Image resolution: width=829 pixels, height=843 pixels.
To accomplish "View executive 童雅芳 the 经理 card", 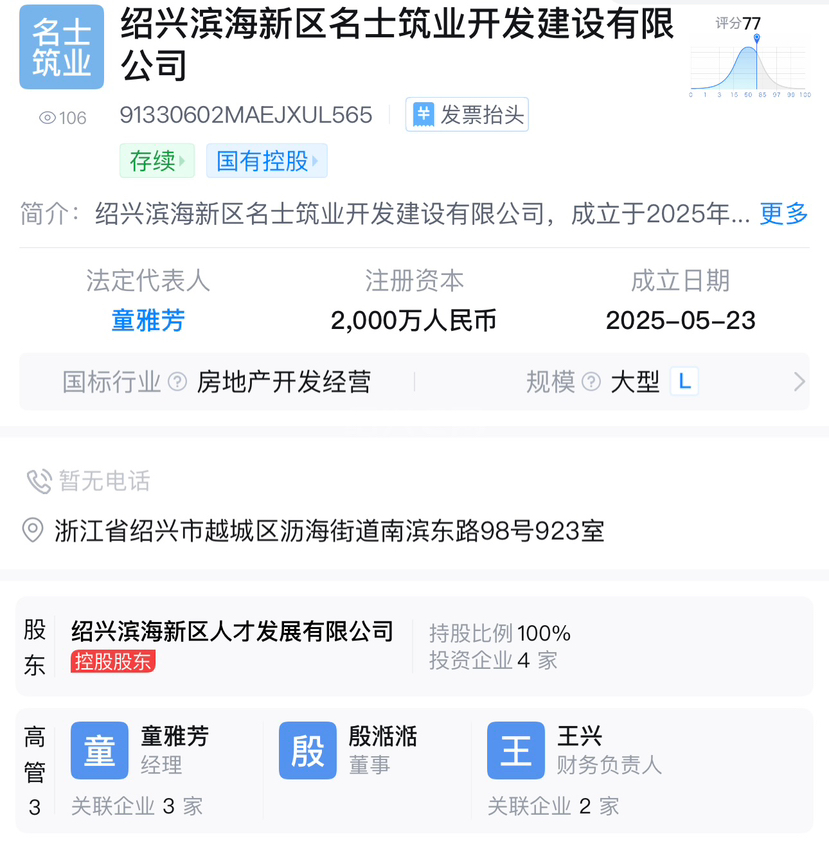I will [x=140, y=750].
